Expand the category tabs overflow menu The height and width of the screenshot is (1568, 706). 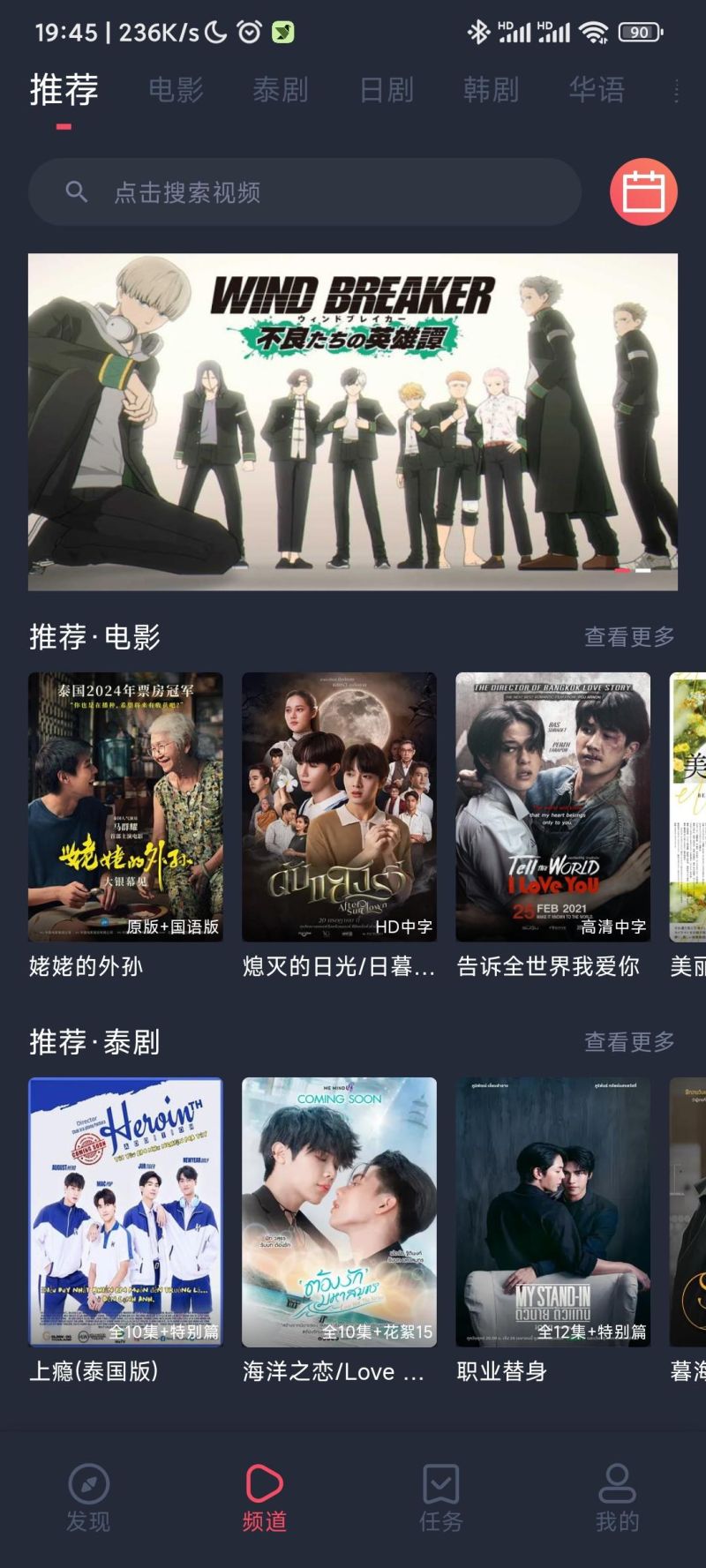676,90
